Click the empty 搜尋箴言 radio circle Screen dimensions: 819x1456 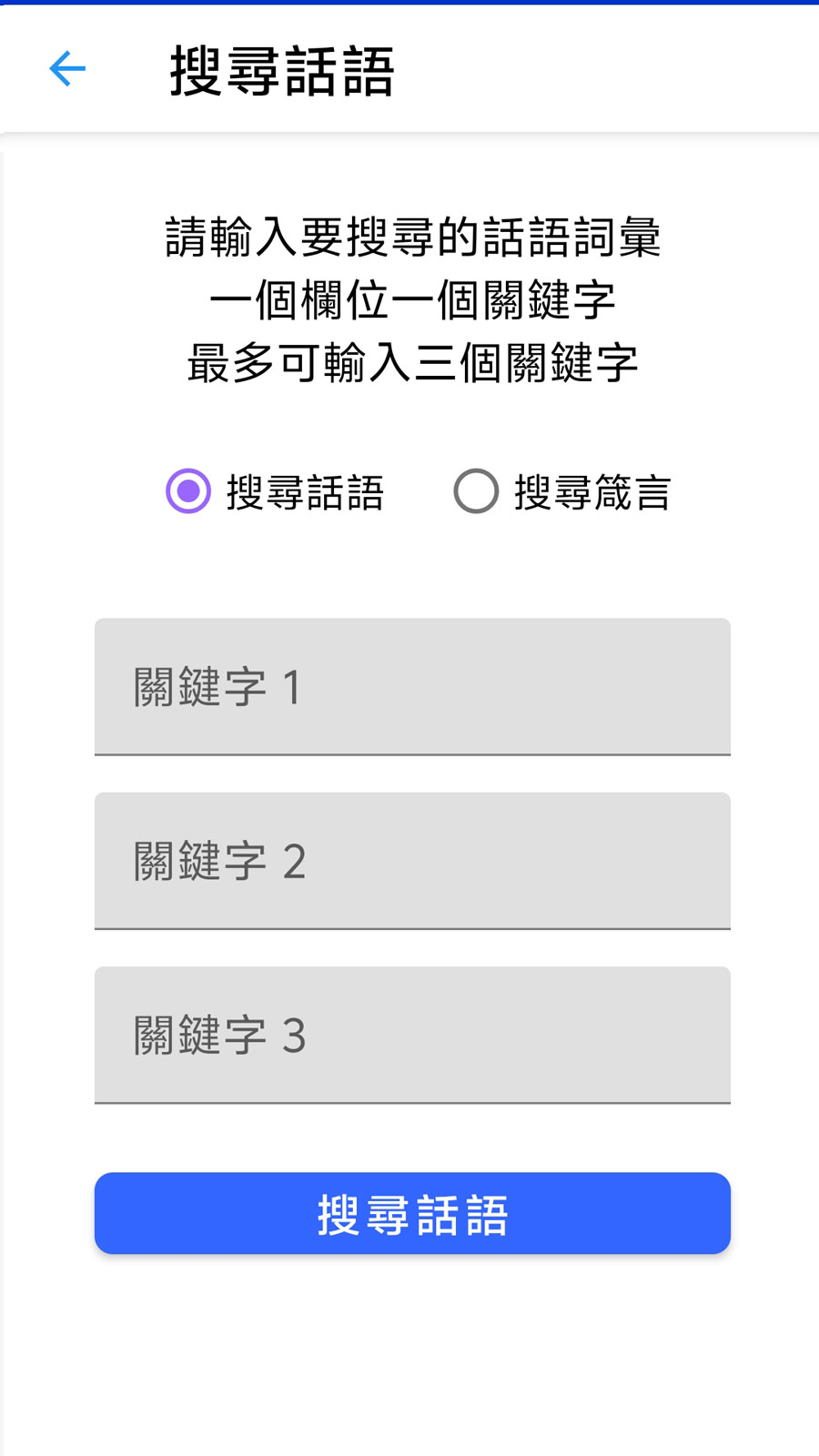point(474,491)
